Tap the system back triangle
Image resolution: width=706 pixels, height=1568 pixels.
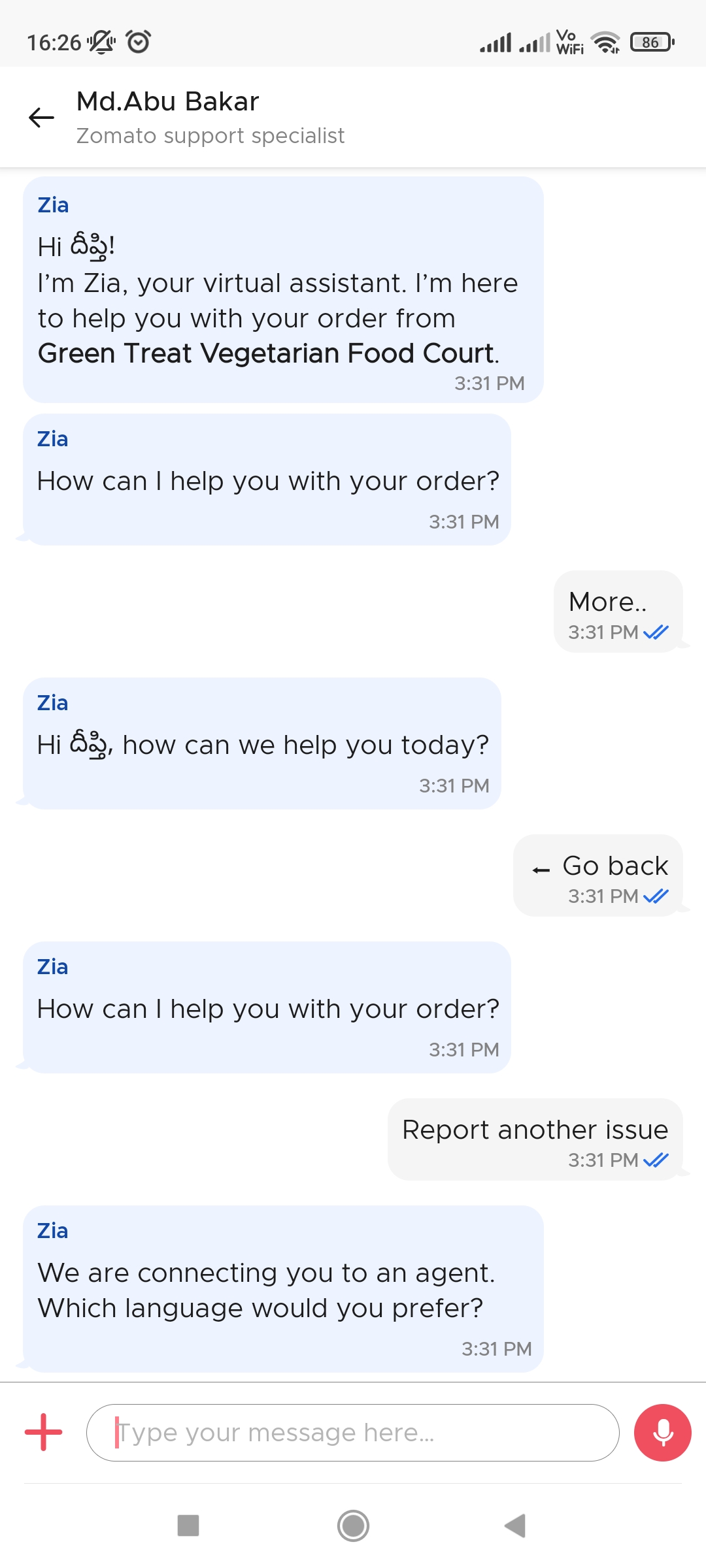(516, 1526)
